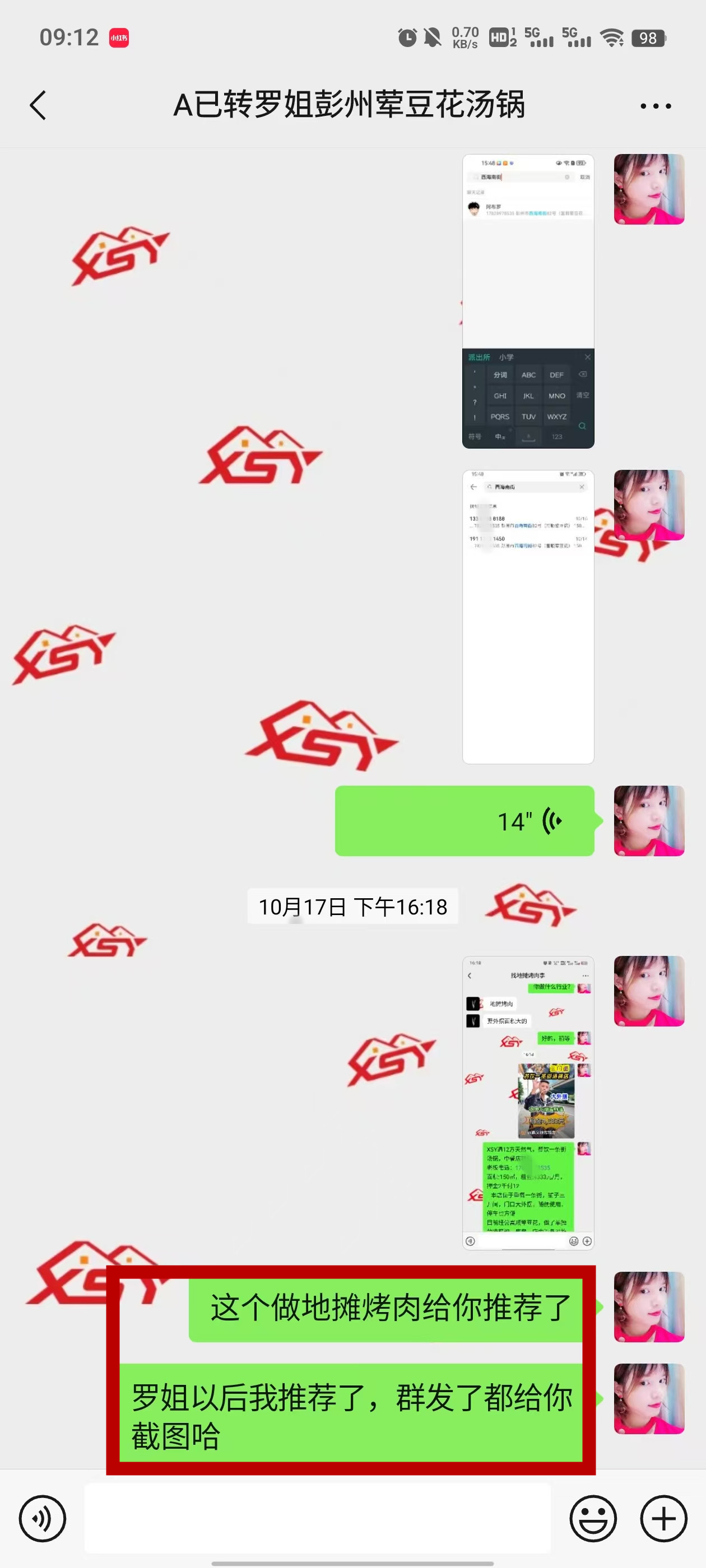Viewport: 706px width, 1568px height.
Task: Open the plus attachment menu
Action: click(663, 1518)
